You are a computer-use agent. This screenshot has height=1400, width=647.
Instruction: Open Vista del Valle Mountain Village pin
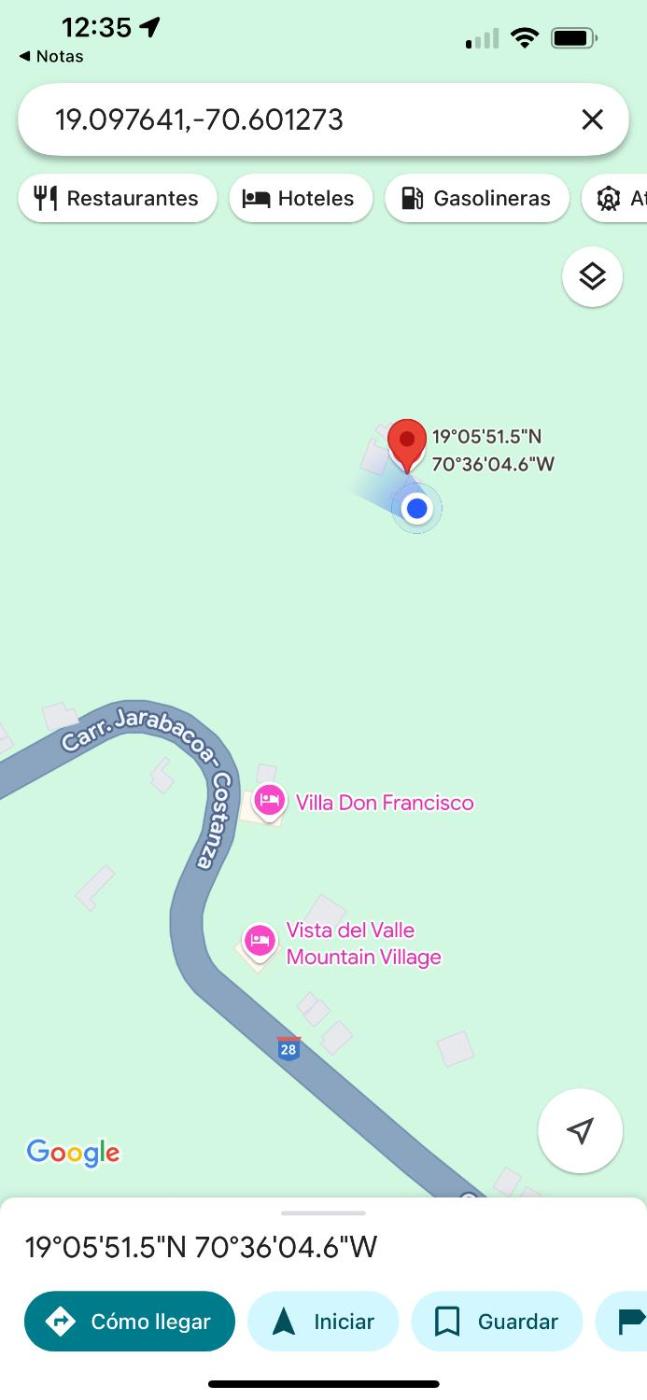tap(260, 940)
